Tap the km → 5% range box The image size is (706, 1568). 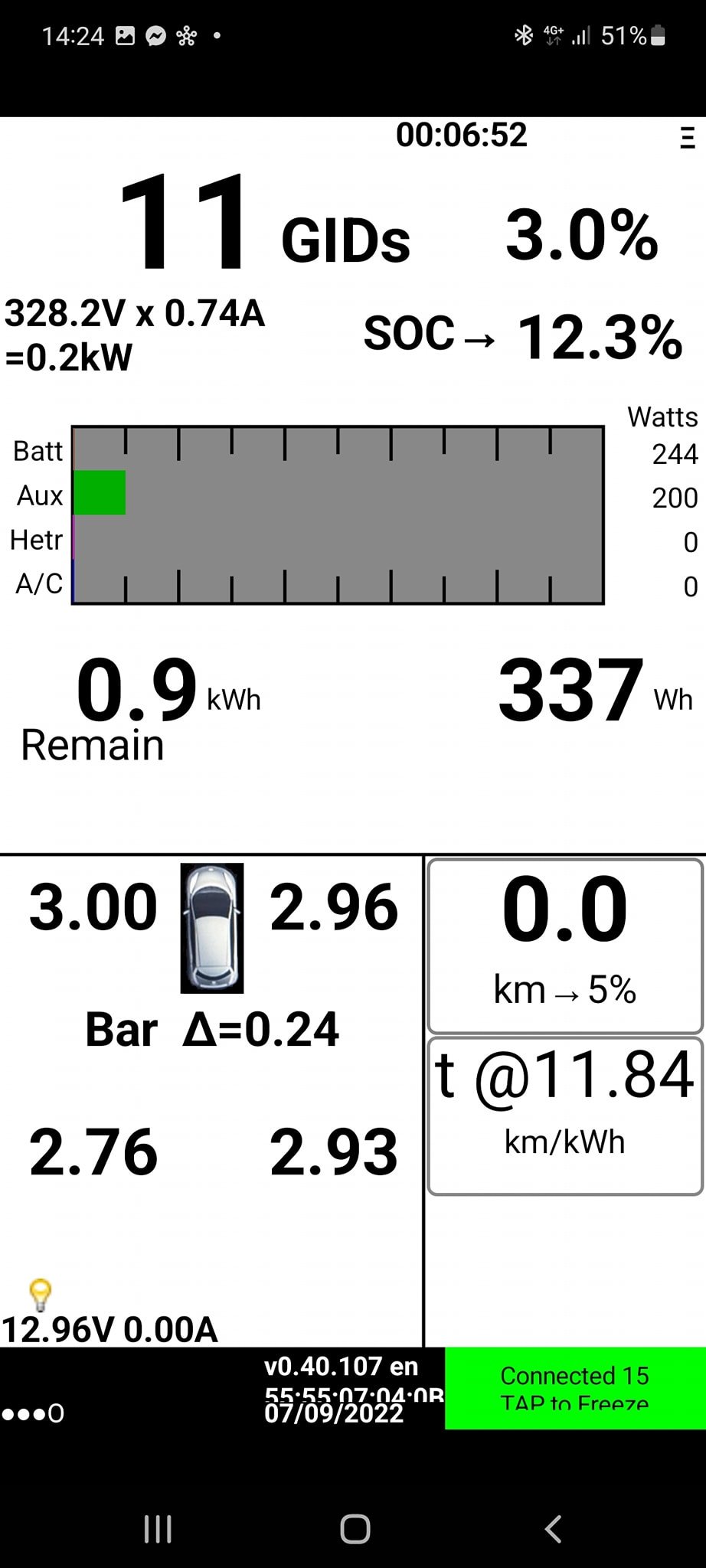(565, 946)
